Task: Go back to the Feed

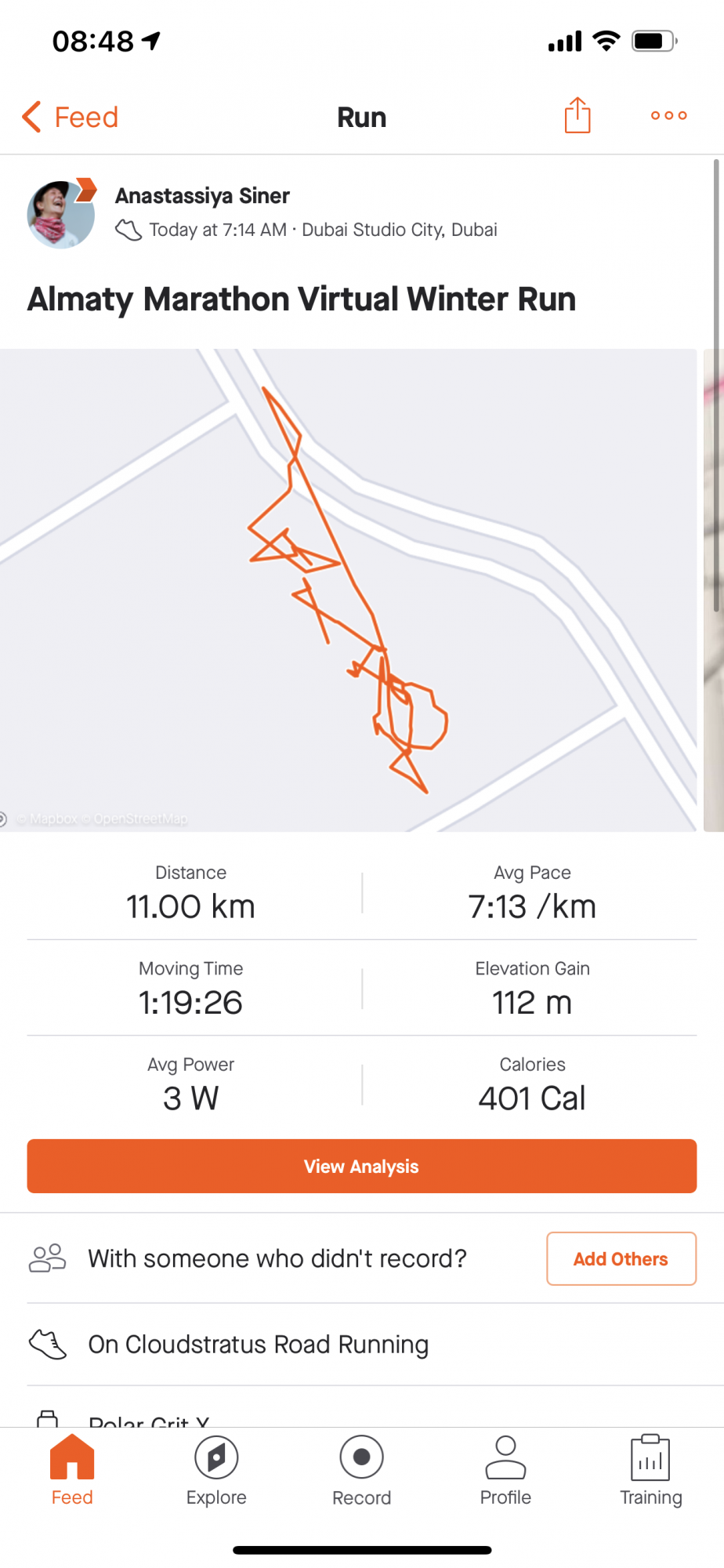Action: point(71,117)
